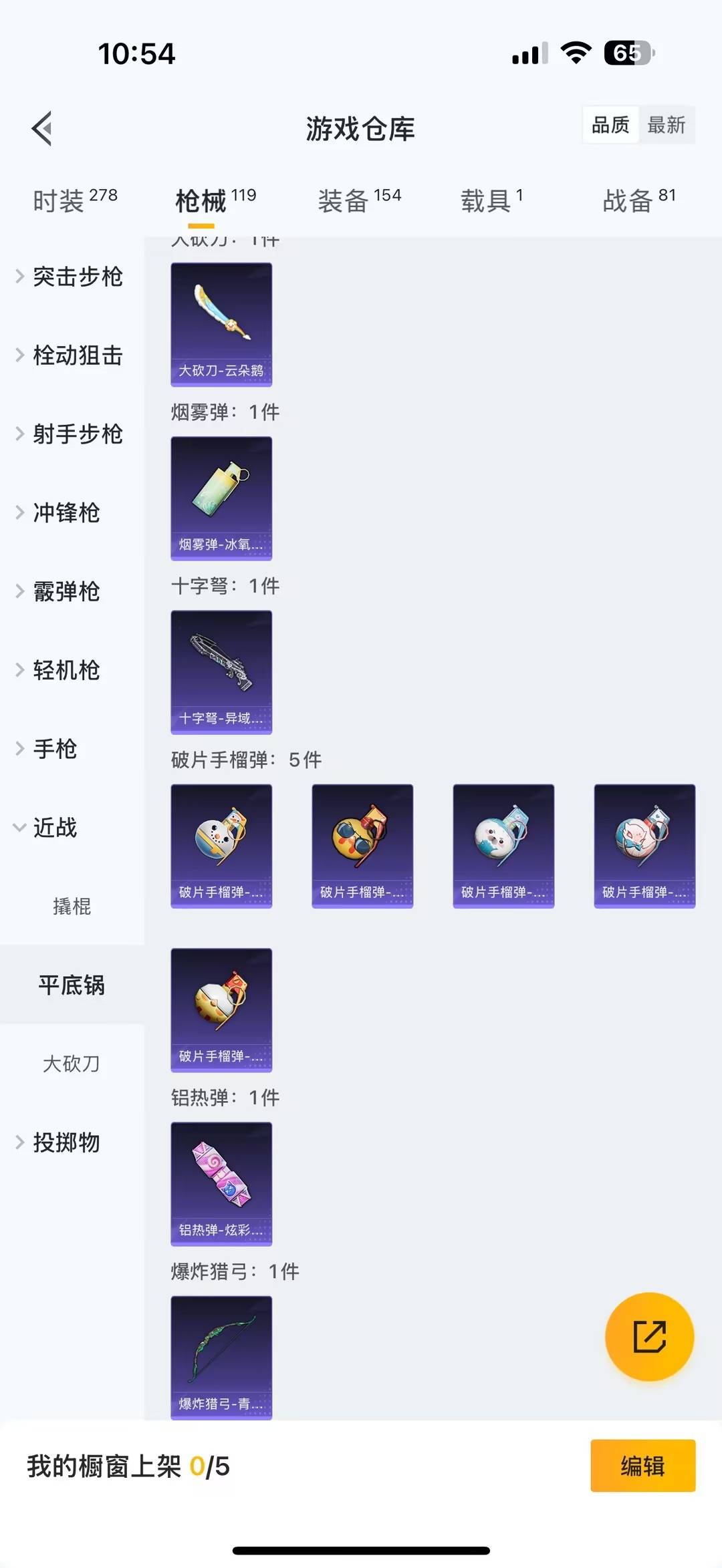The width and height of the screenshot is (722, 1568).
Task: Open the share/export floating button
Action: tap(649, 1337)
